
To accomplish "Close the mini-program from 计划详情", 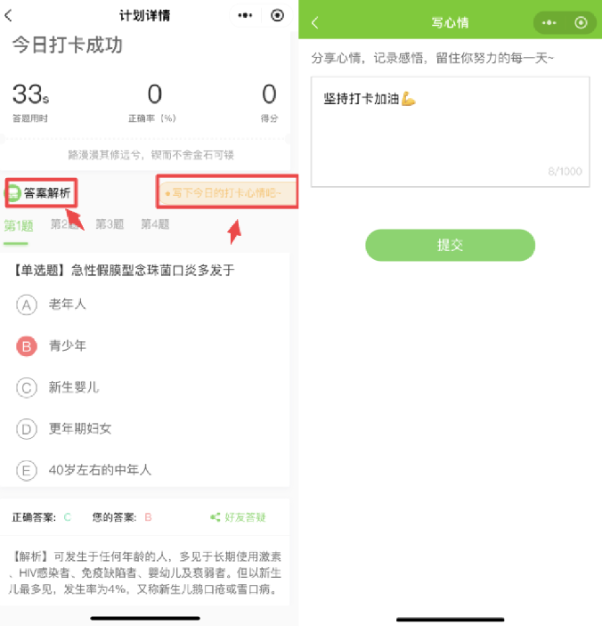I will point(277,15).
